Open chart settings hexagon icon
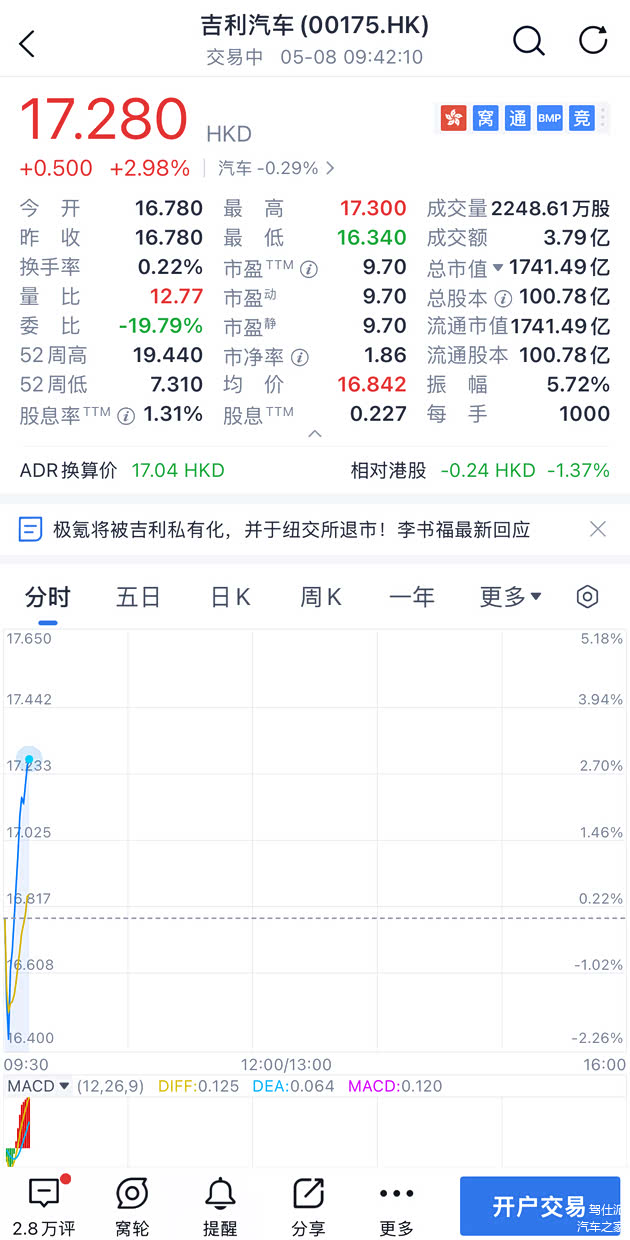 tap(588, 597)
